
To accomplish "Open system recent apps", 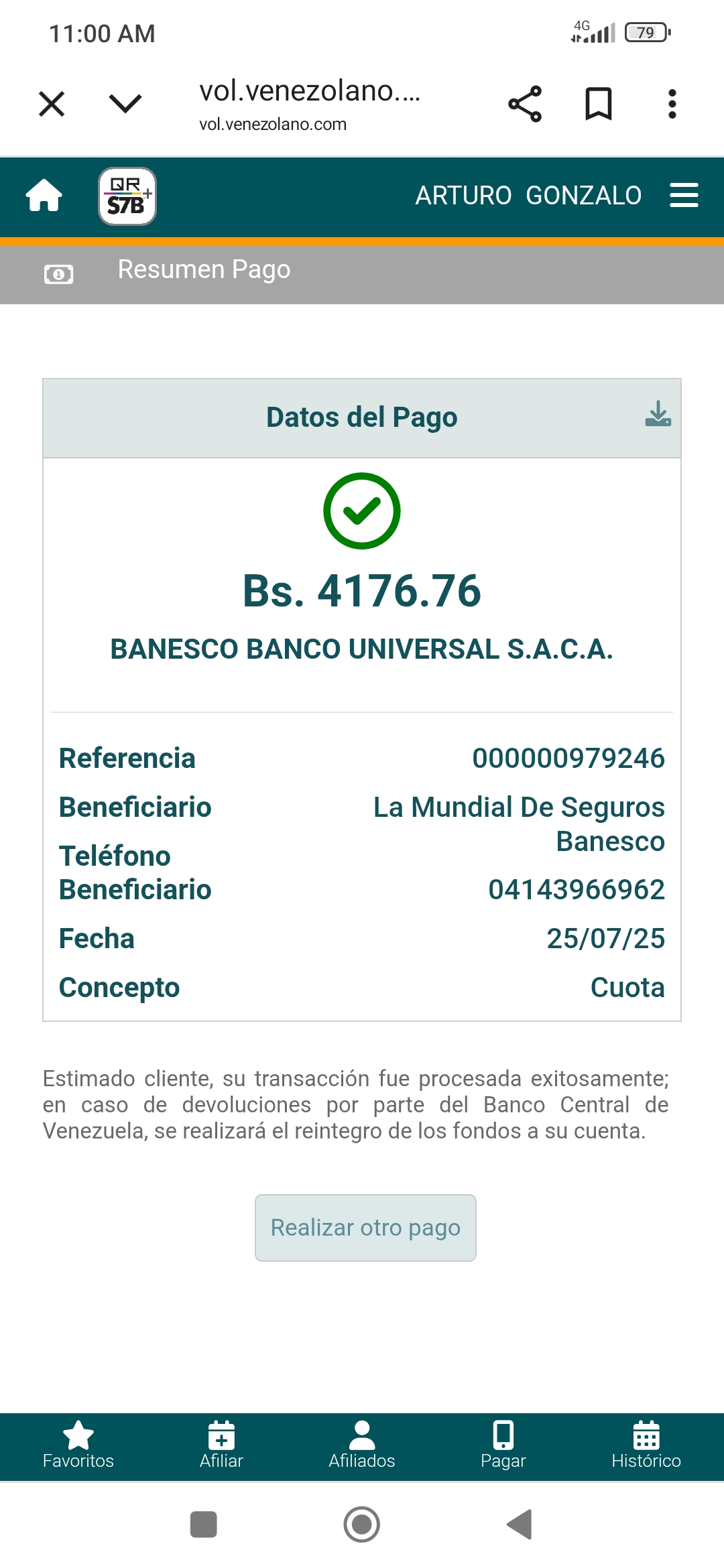I will (x=204, y=1524).
